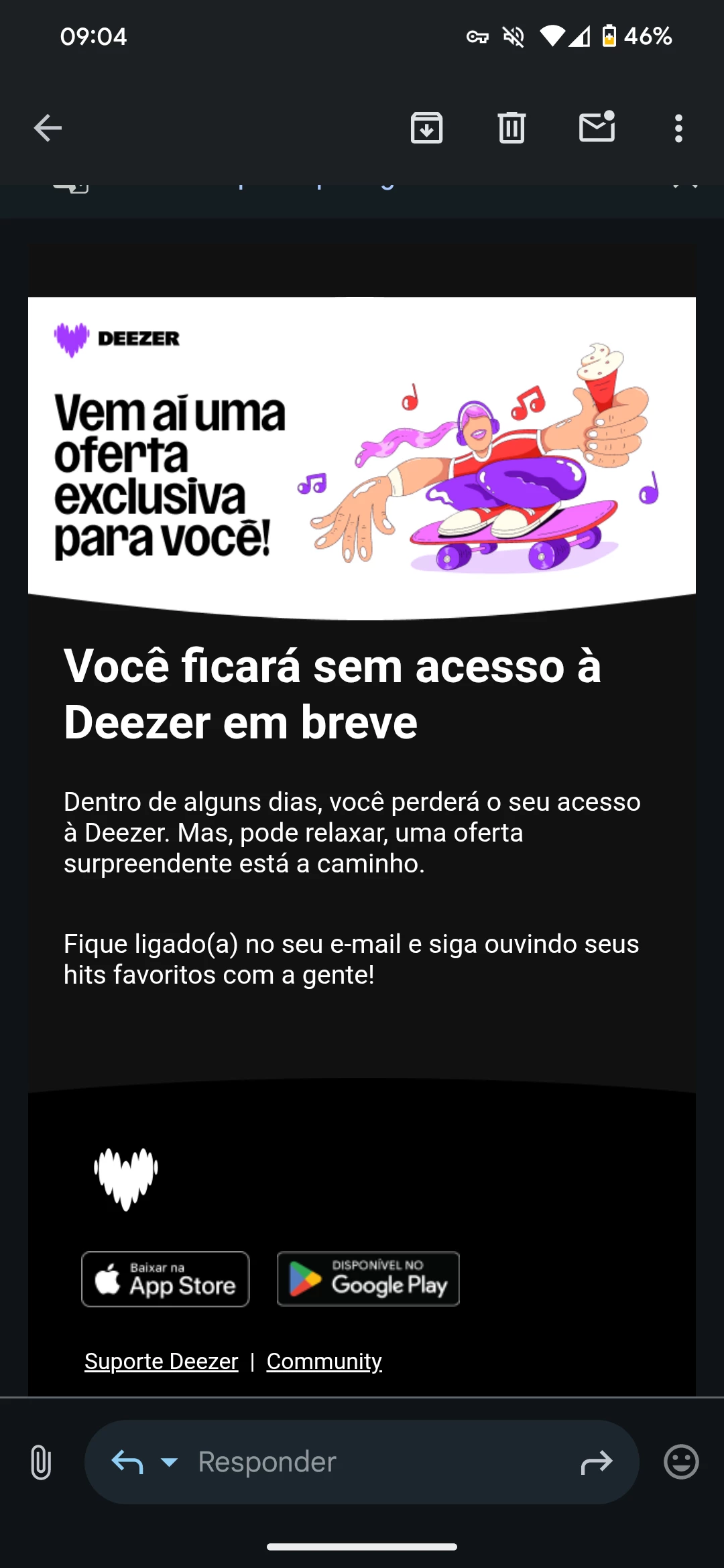The height and width of the screenshot is (1568, 724).
Task: Go back to the inbox
Action: click(48, 127)
